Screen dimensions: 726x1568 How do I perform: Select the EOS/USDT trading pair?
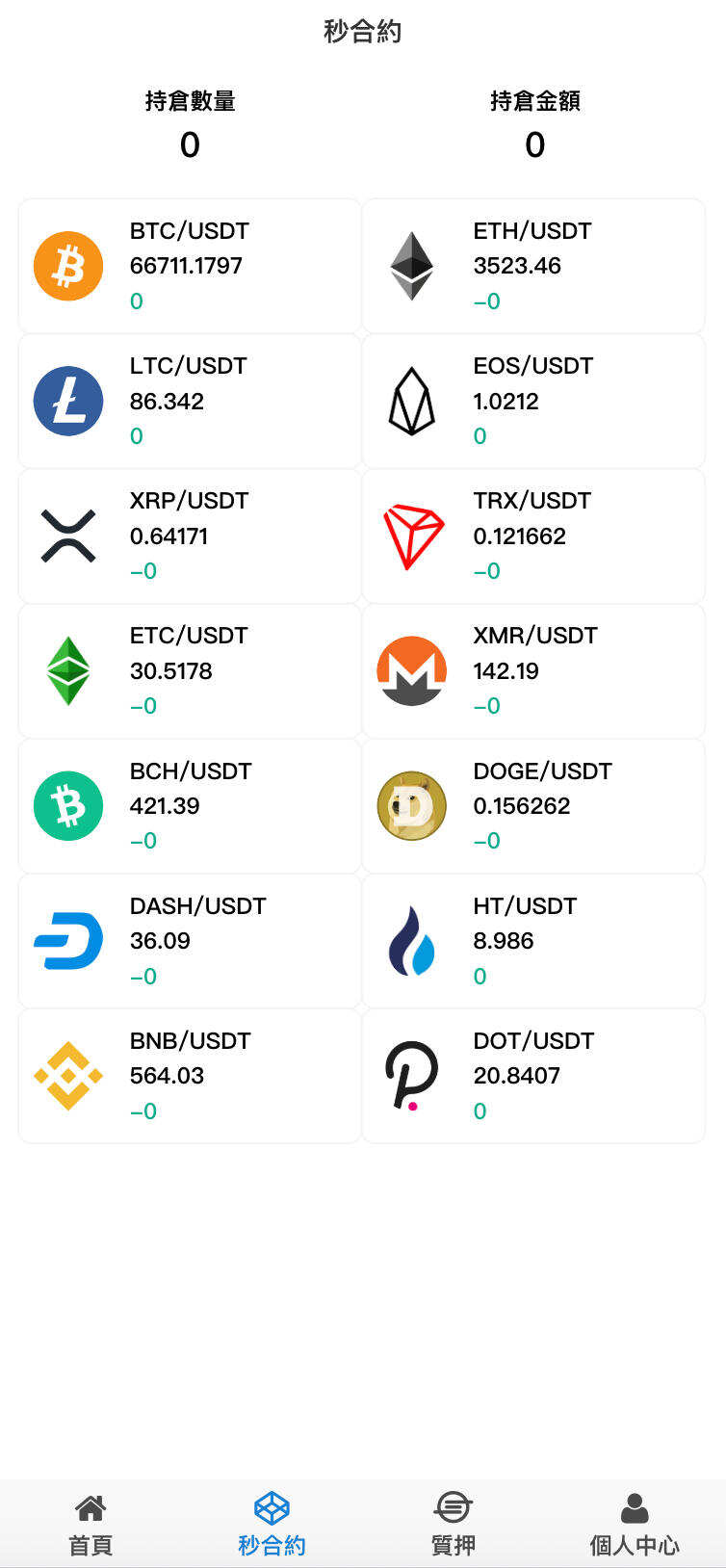pyautogui.click(x=533, y=401)
